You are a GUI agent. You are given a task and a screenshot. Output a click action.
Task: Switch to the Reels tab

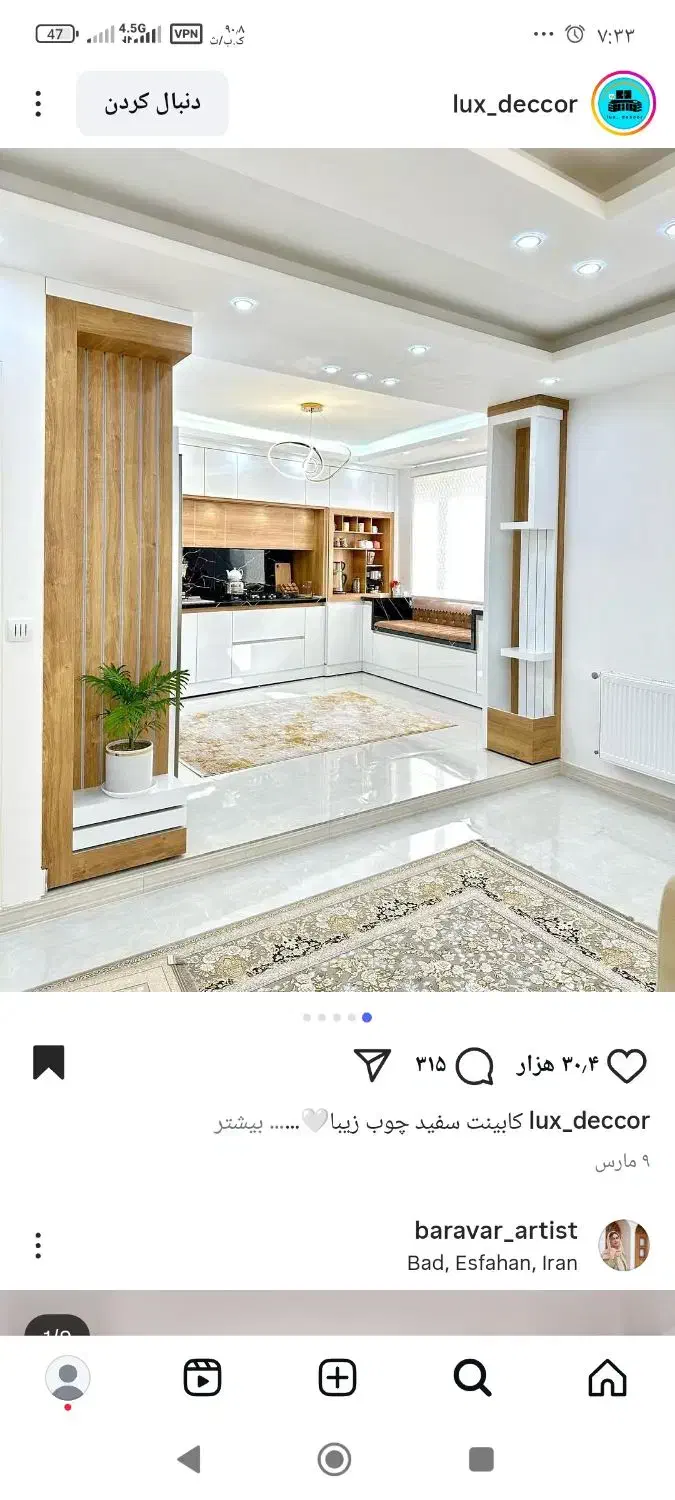202,1378
